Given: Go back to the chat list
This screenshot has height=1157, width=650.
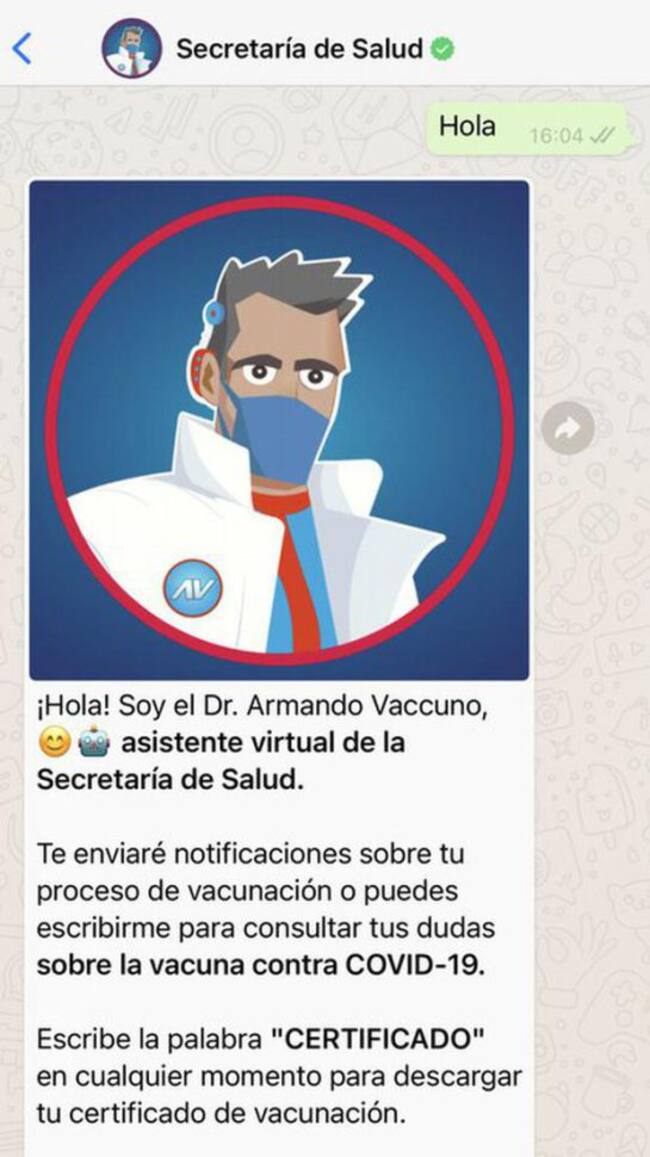Looking at the screenshot, I should pyautogui.click(x=23, y=48).
